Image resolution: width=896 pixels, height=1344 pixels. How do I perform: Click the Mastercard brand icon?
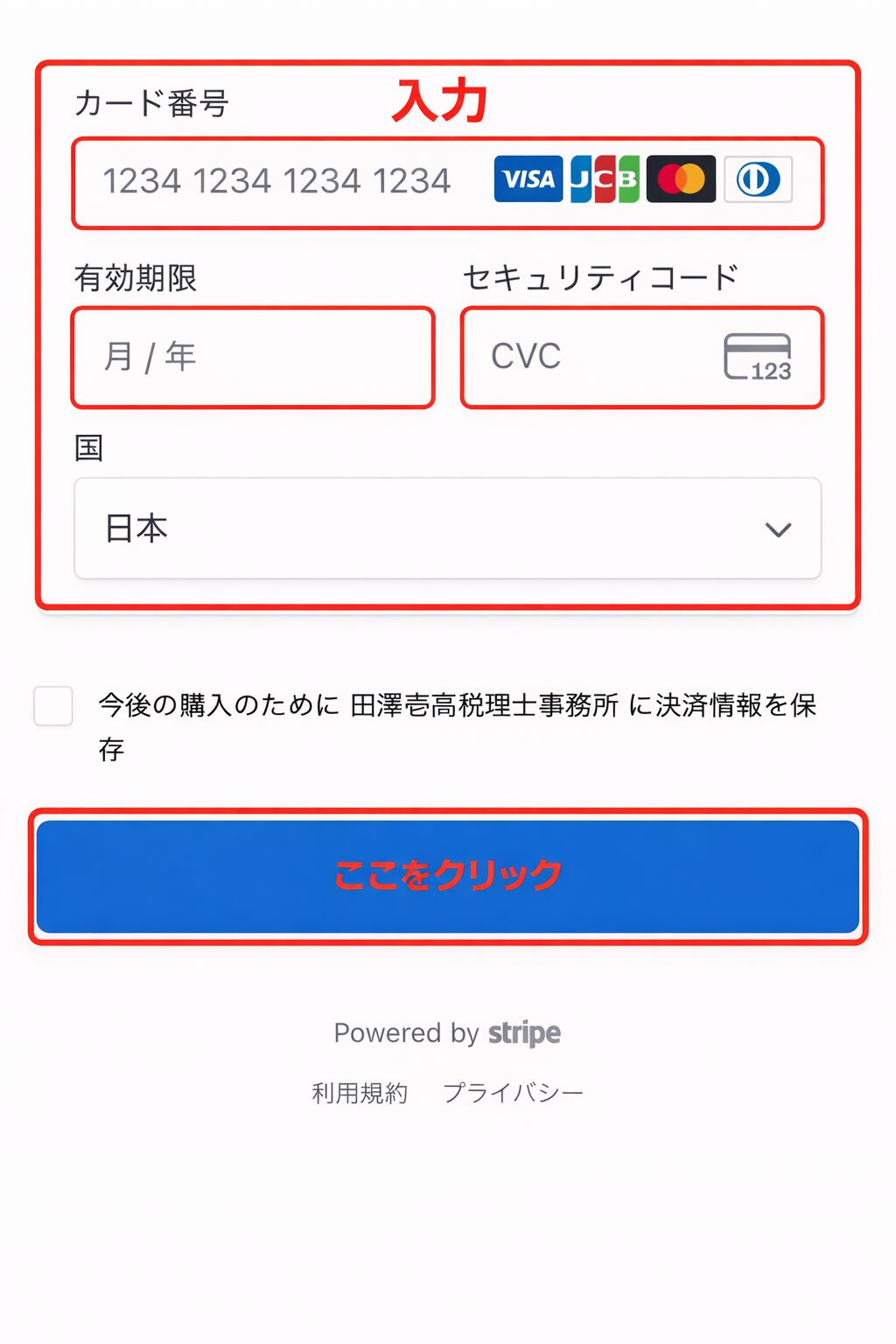(681, 180)
